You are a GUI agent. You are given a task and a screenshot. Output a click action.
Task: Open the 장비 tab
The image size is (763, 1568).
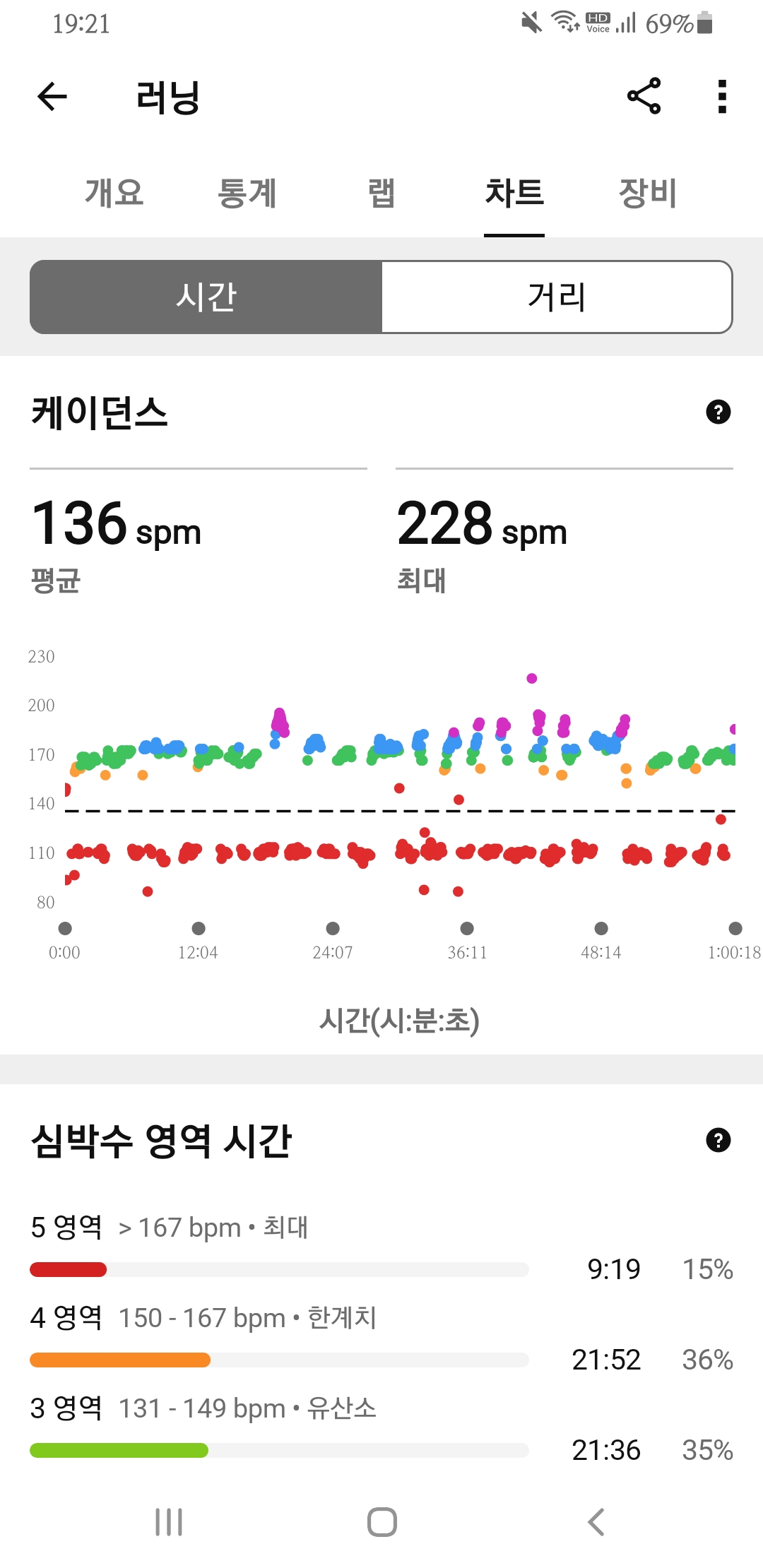[x=647, y=193]
